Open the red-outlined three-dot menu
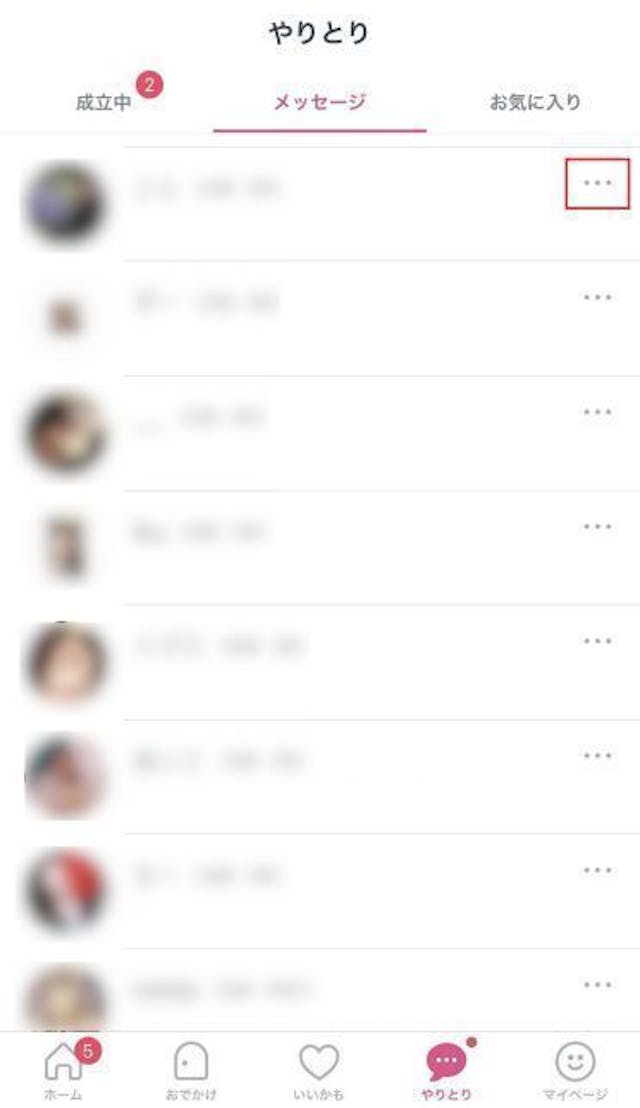Screen dimensions: 640x1108 click(x=597, y=183)
